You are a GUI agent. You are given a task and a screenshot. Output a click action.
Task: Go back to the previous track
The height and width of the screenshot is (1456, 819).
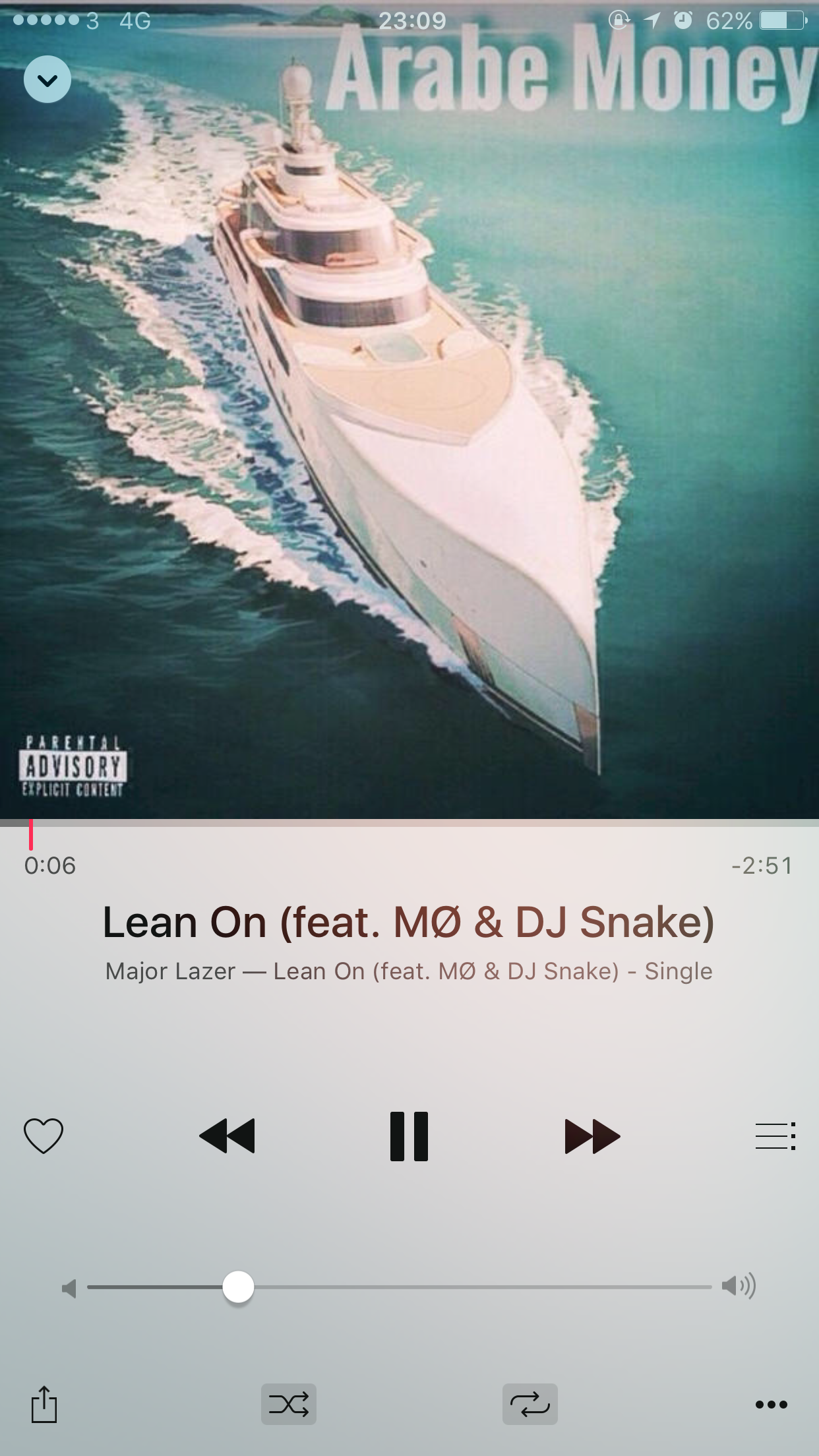pos(227,1136)
